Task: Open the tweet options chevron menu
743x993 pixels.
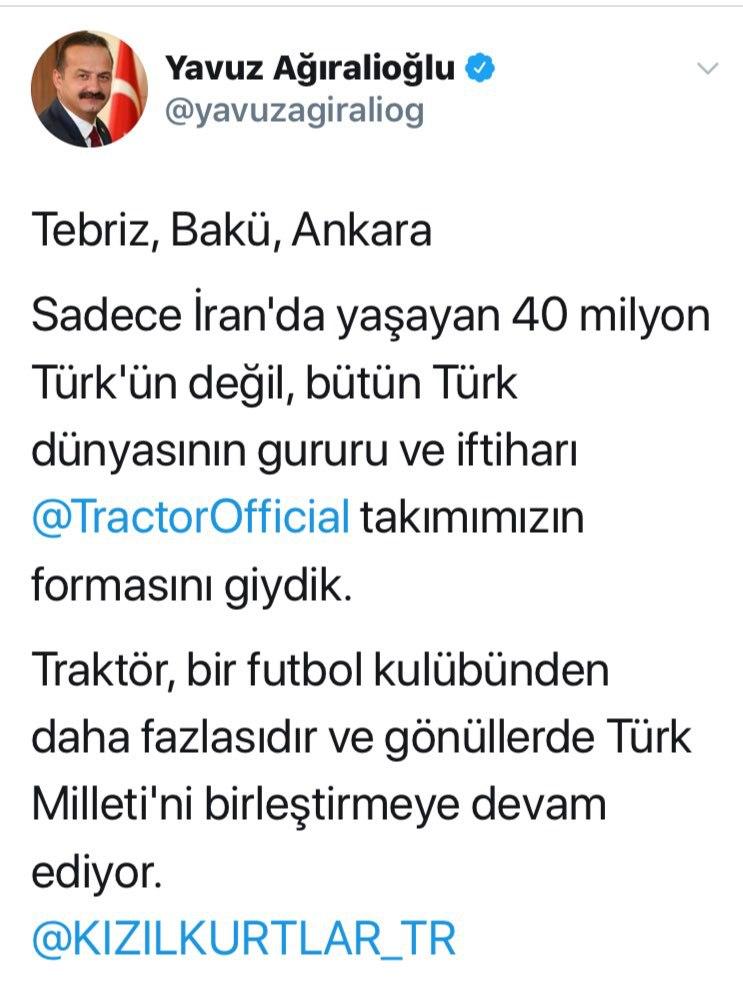Action: click(x=707, y=69)
